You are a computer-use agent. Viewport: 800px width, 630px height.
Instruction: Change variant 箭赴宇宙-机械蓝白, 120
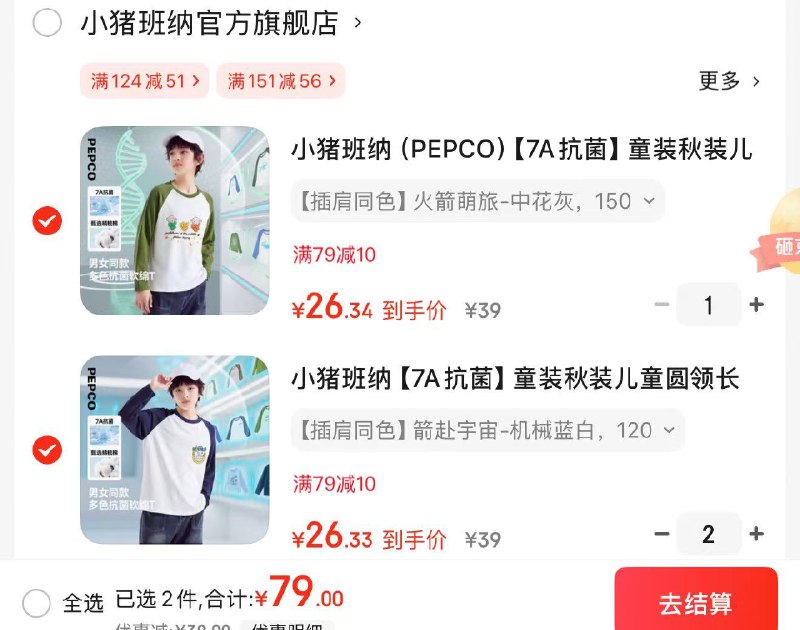tap(487, 430)
